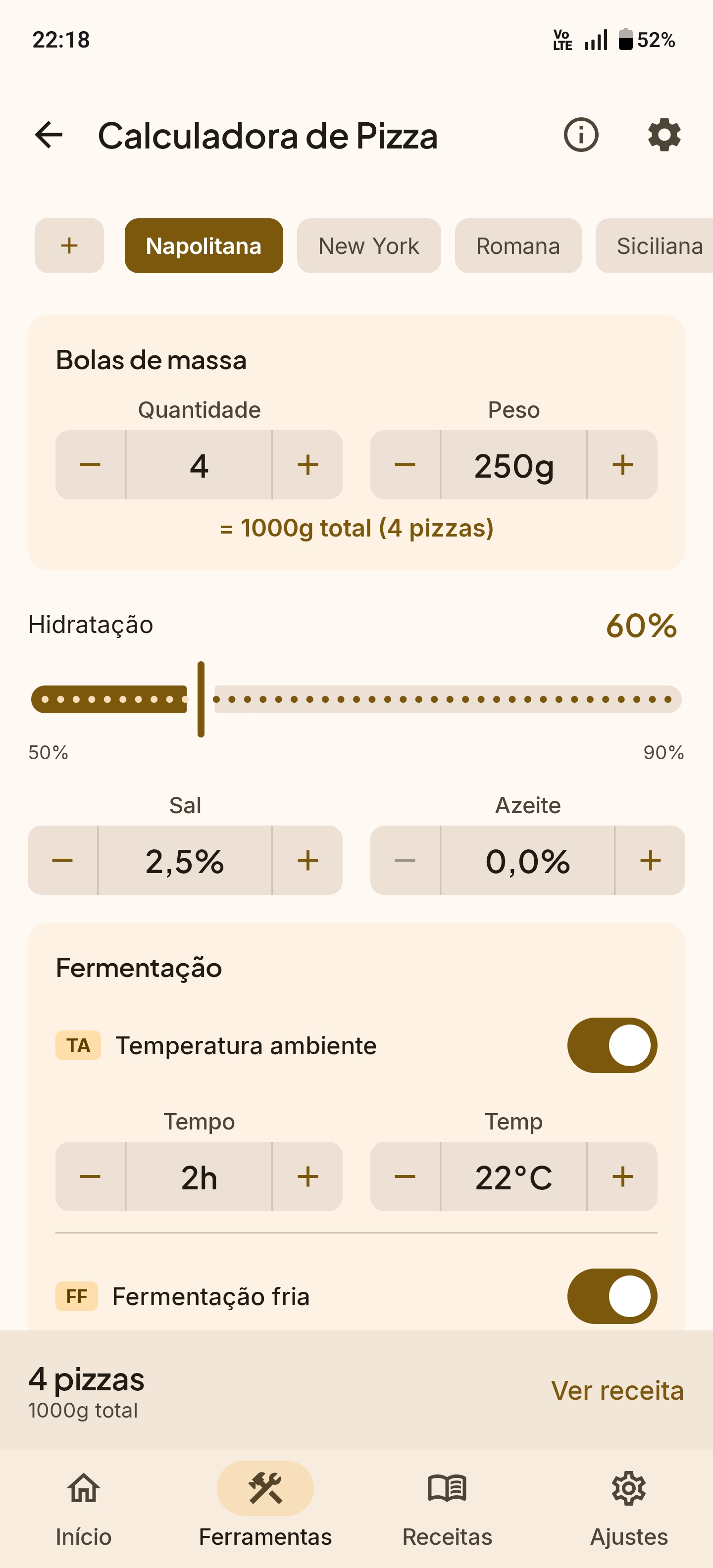This screenshot has height=1568, width=713.
Task: Open settings via the top gear icon
Action: [x=663, y=135]
